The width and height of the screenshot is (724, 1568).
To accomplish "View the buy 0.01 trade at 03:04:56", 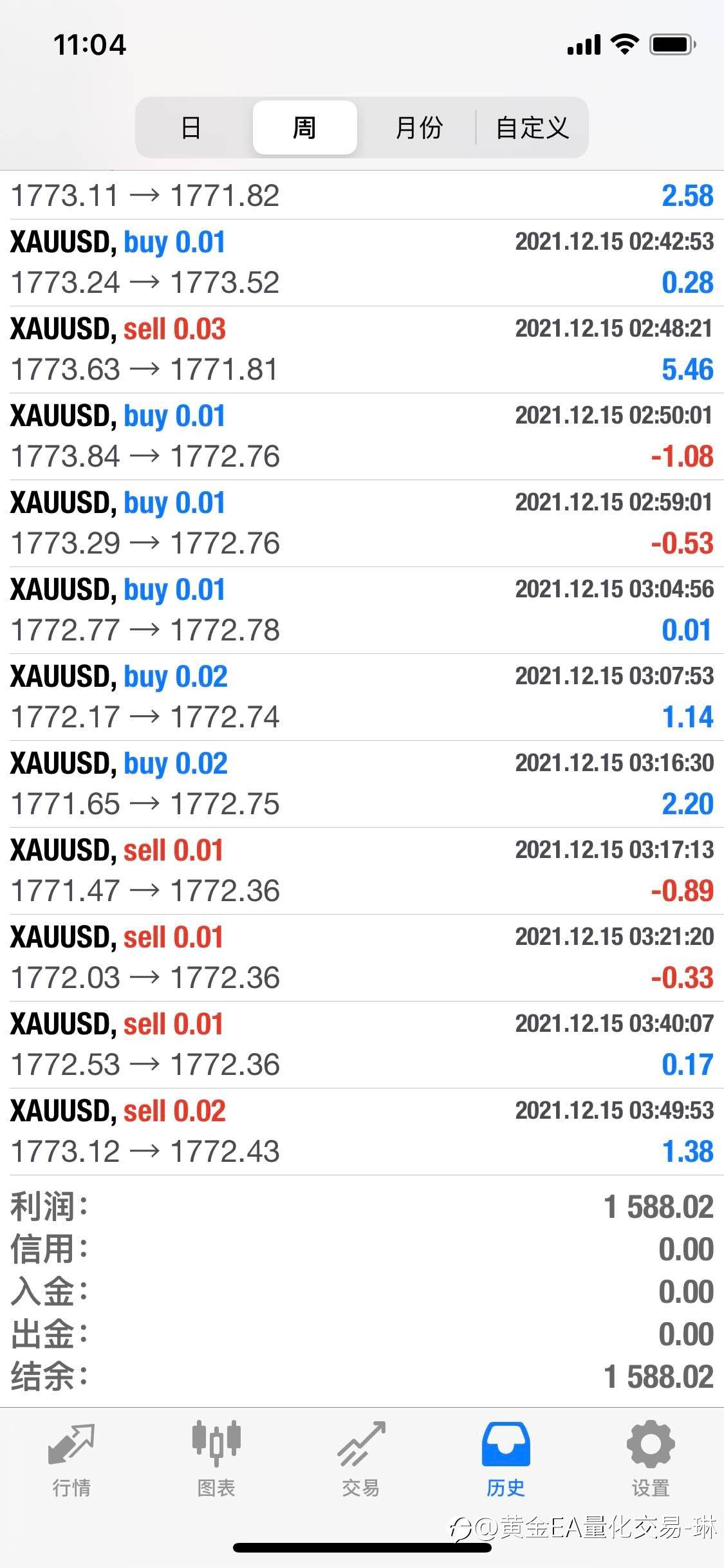I will pyautogui.click(x=362, y=610).
